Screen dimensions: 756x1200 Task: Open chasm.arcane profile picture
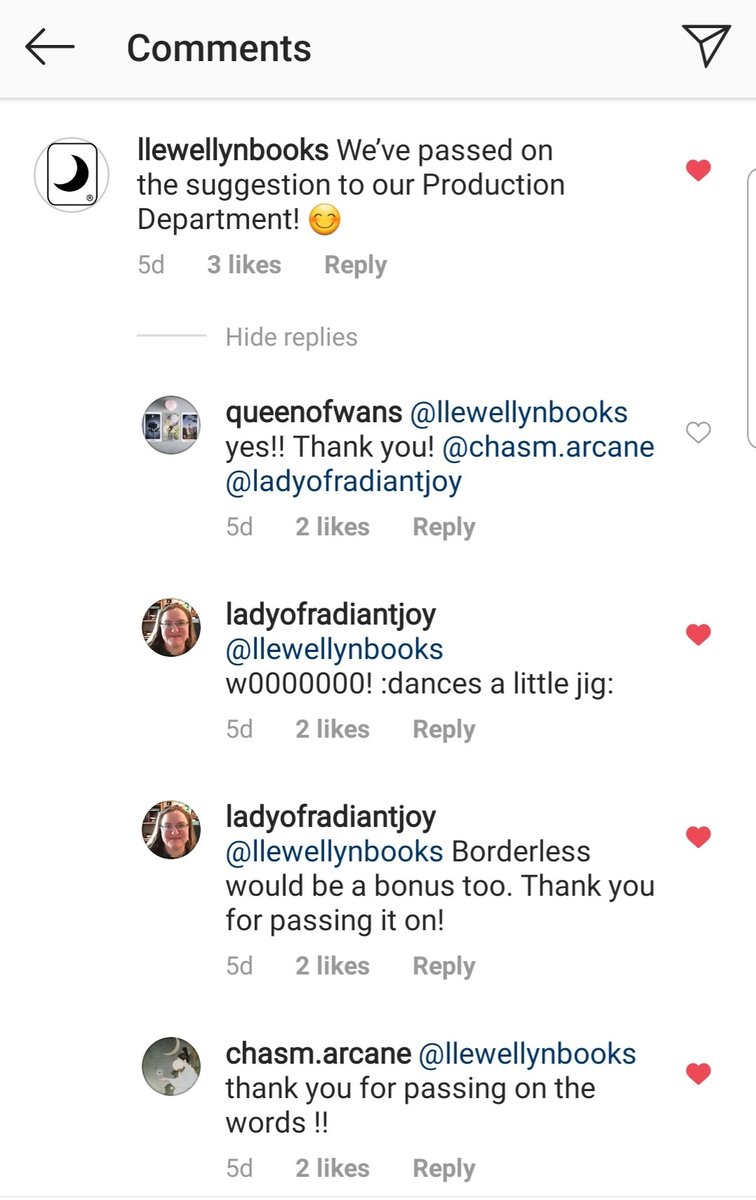(x=170, y=1067)
